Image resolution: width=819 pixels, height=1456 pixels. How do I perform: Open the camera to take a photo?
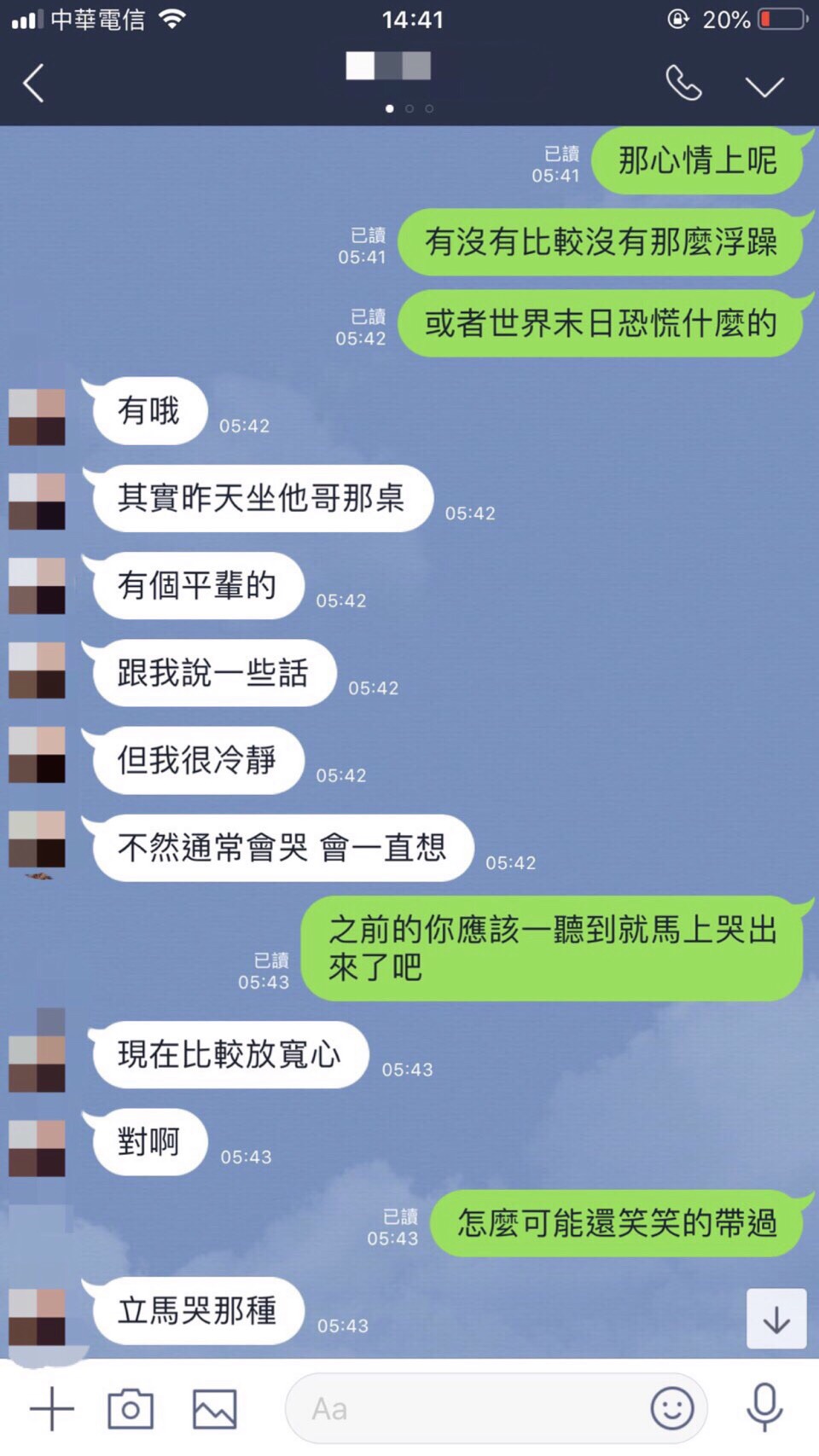(x=131, y=1408)
